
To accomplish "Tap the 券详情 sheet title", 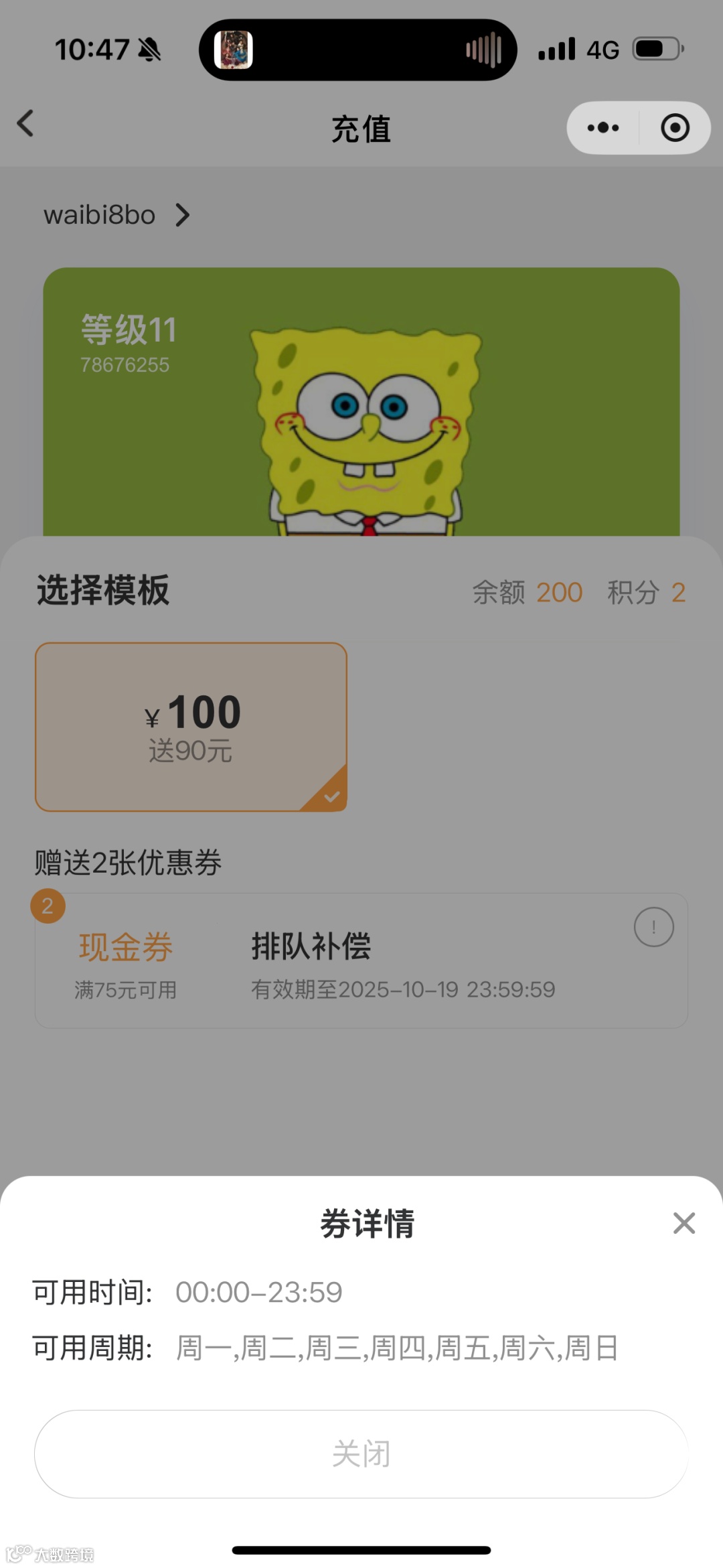I will [367, 1222].
